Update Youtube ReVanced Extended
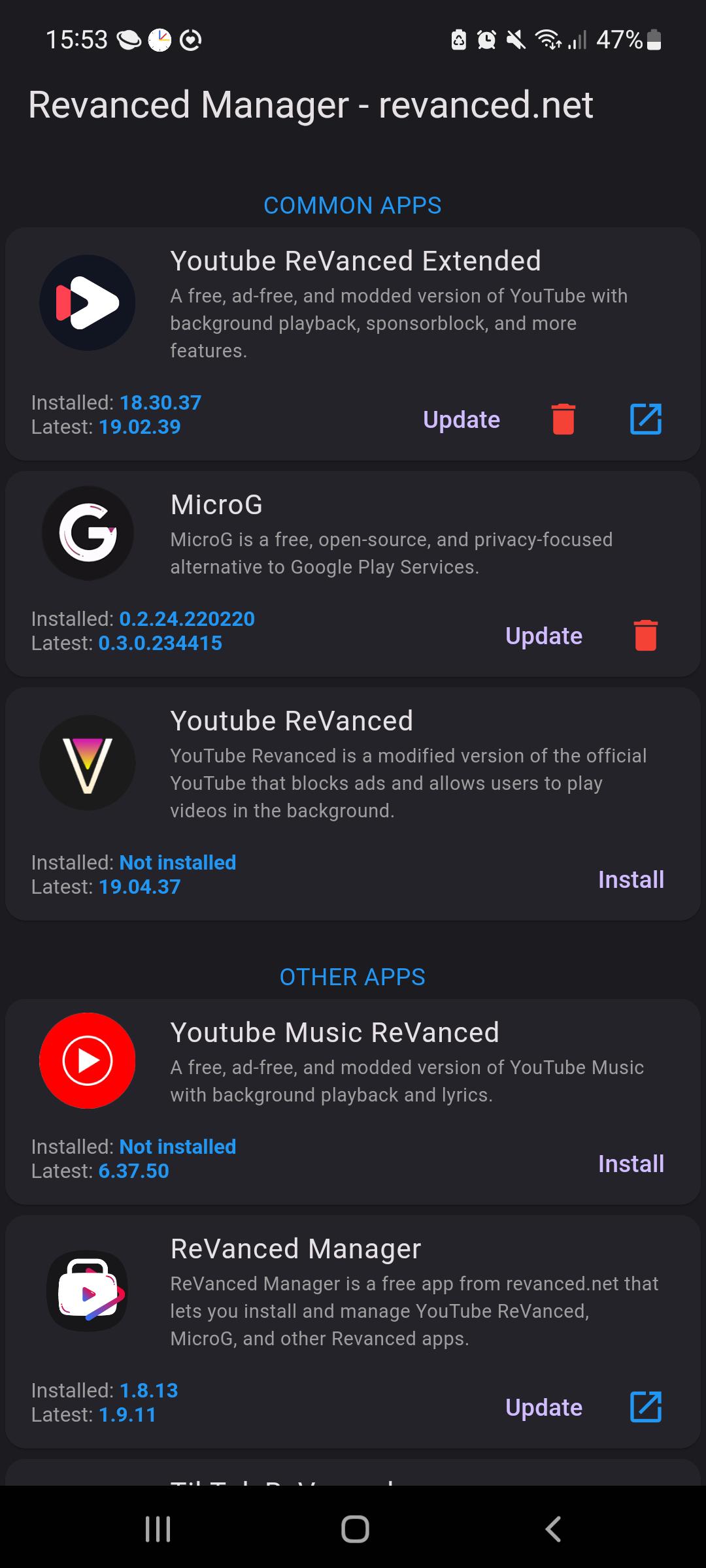The image size is (706, 1568). pos(462,419)
